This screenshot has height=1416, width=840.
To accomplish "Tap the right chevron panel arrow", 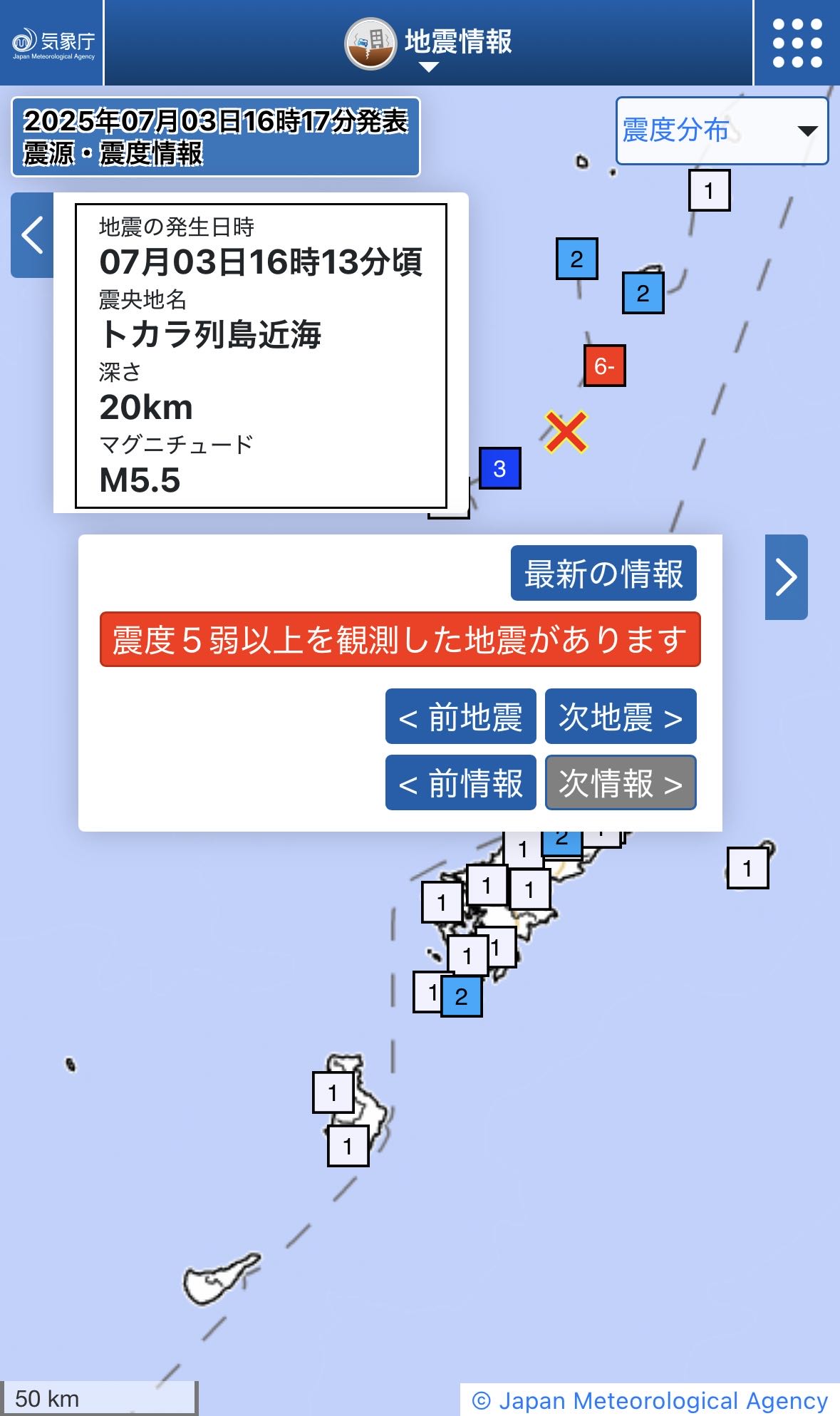I will pos(786,577).
